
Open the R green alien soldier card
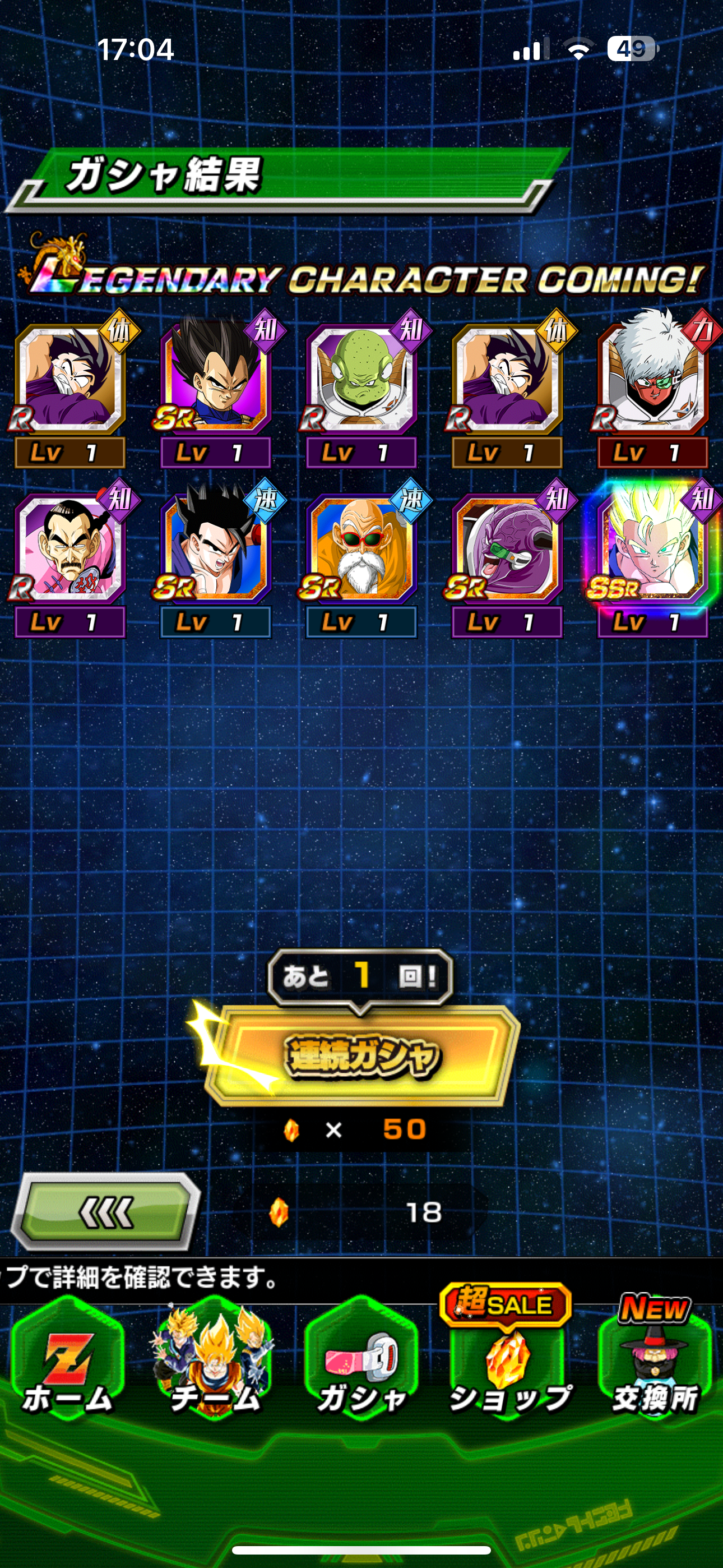pyautogui.click(x=361, y=391)
